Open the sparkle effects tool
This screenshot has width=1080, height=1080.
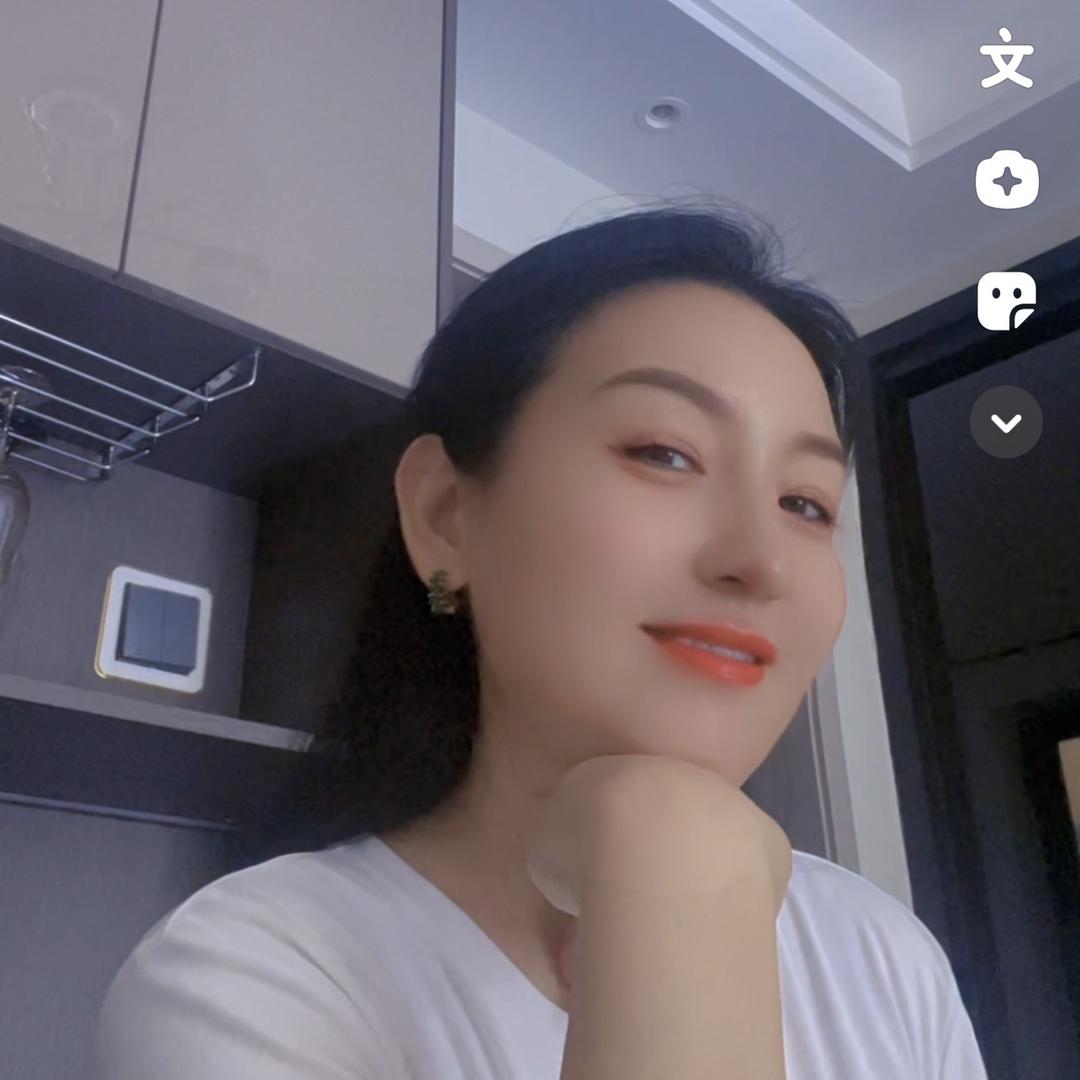pyautogui.click(x=1006, y=181)
